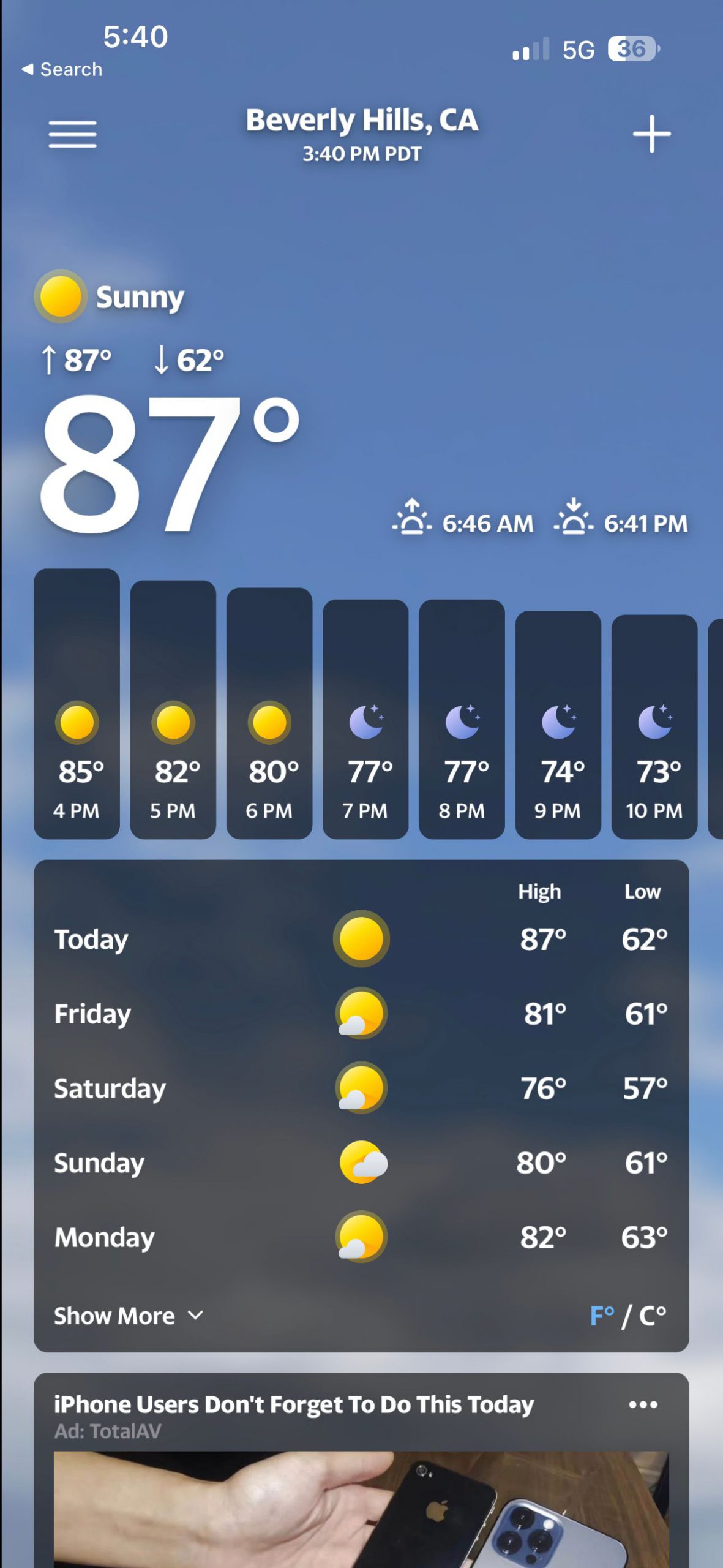Image resolution: width=723 pixels, height=1568 pixels.
Task: Select the 4 PM hourly forecast card
Action: [77, 704]
